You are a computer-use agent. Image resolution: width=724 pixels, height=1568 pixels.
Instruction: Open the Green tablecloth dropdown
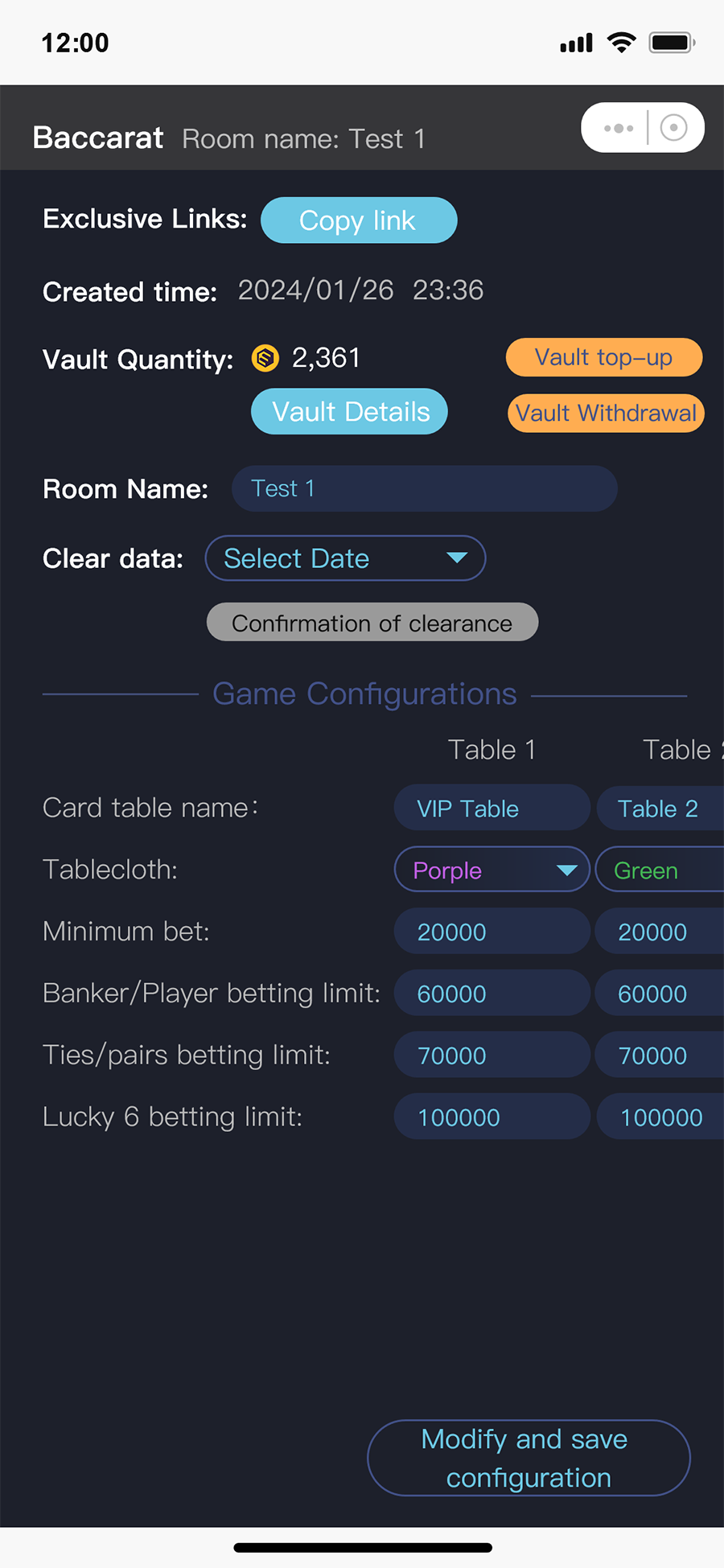660,870
